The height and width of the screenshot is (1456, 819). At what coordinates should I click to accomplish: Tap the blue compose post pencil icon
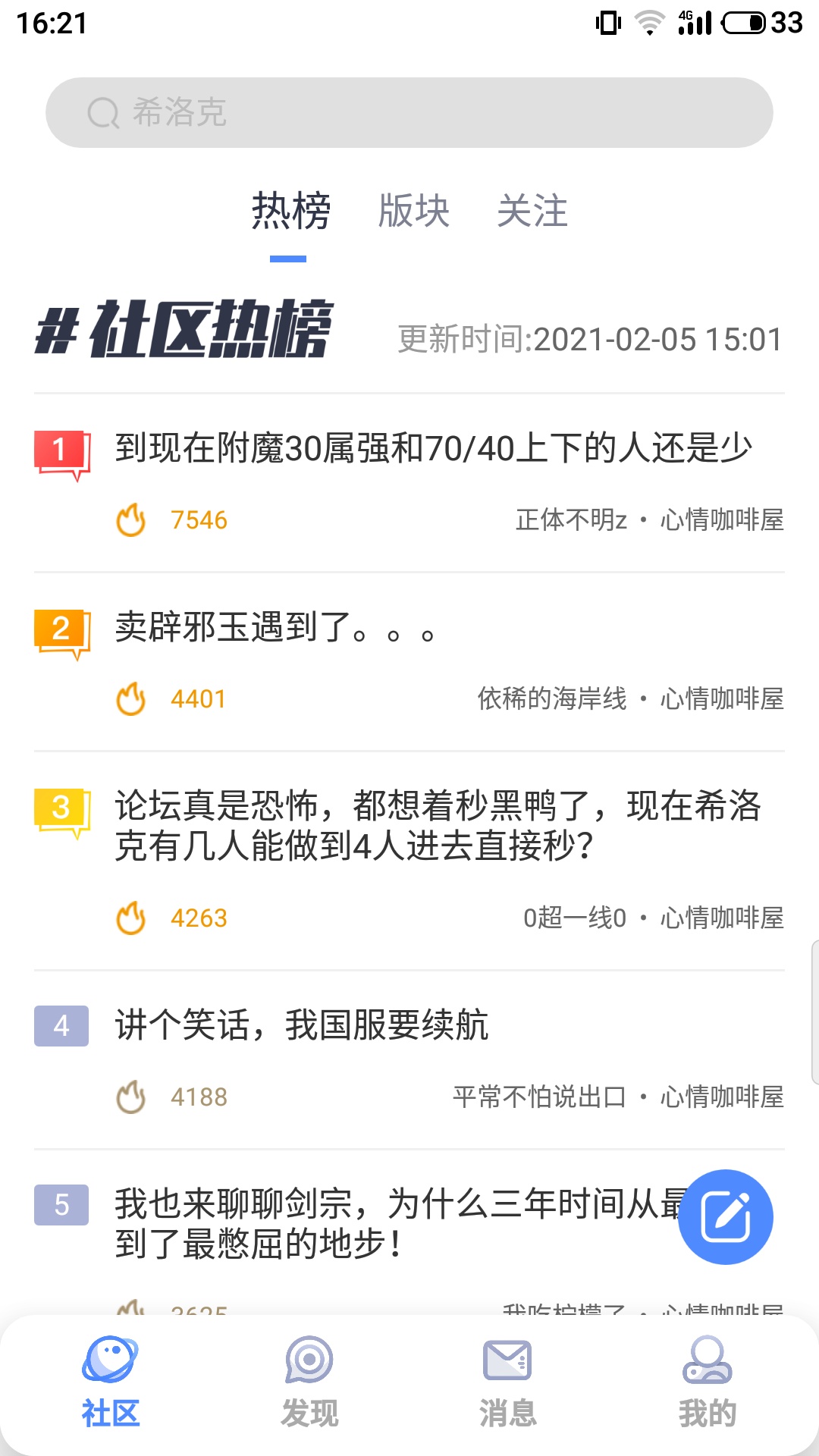pos(725,1216)
